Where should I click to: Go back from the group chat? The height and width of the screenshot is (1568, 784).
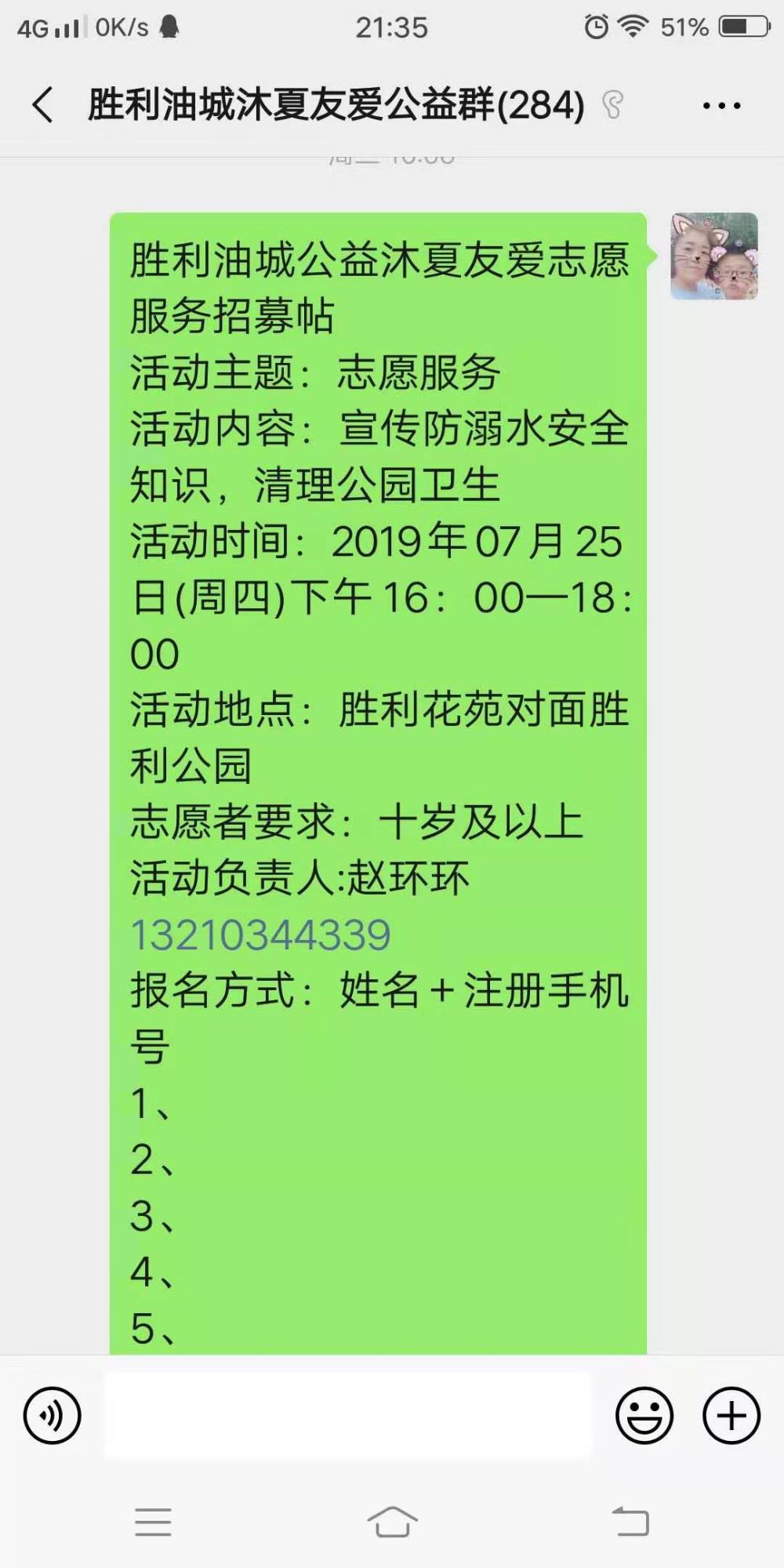tap(43, 105)
